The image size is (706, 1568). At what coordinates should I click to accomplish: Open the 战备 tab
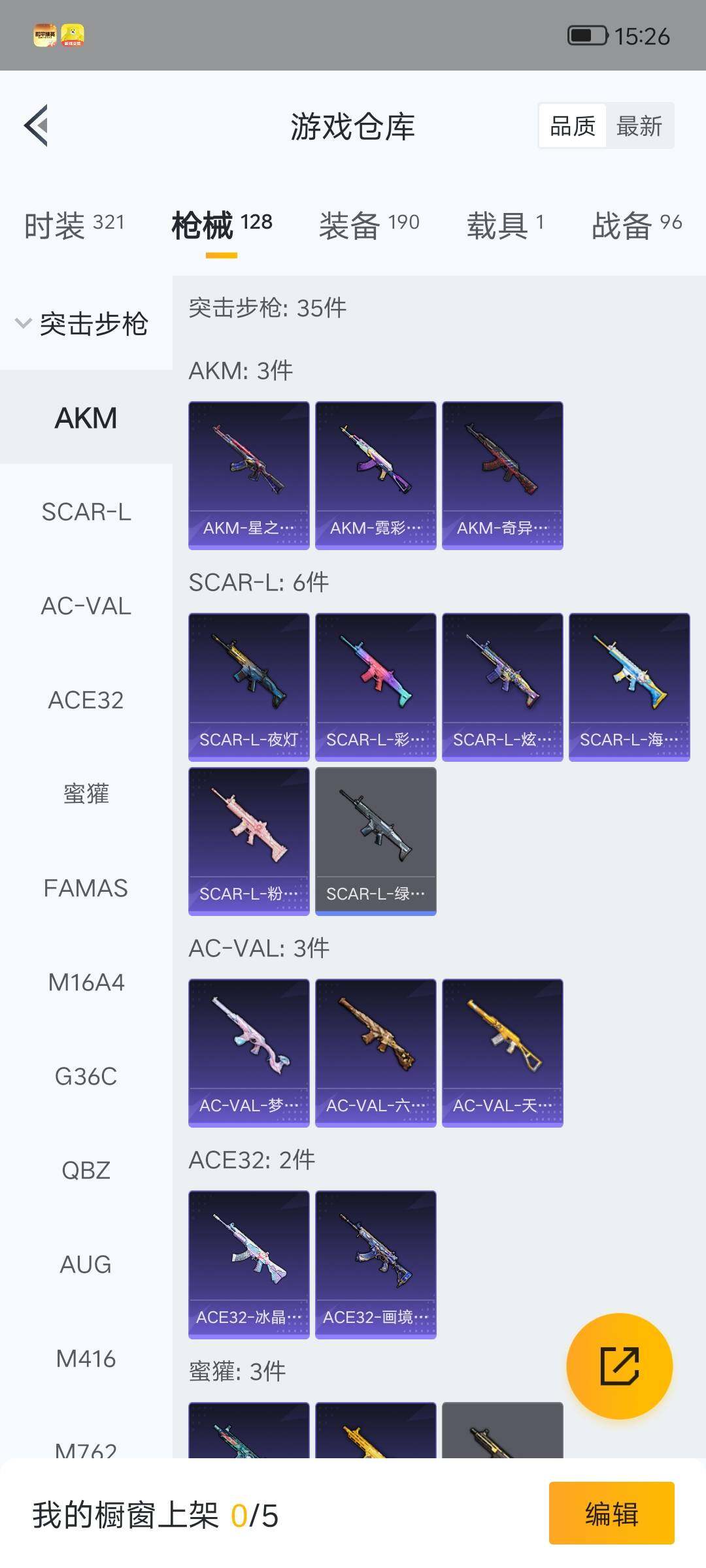tap(636, 225)
